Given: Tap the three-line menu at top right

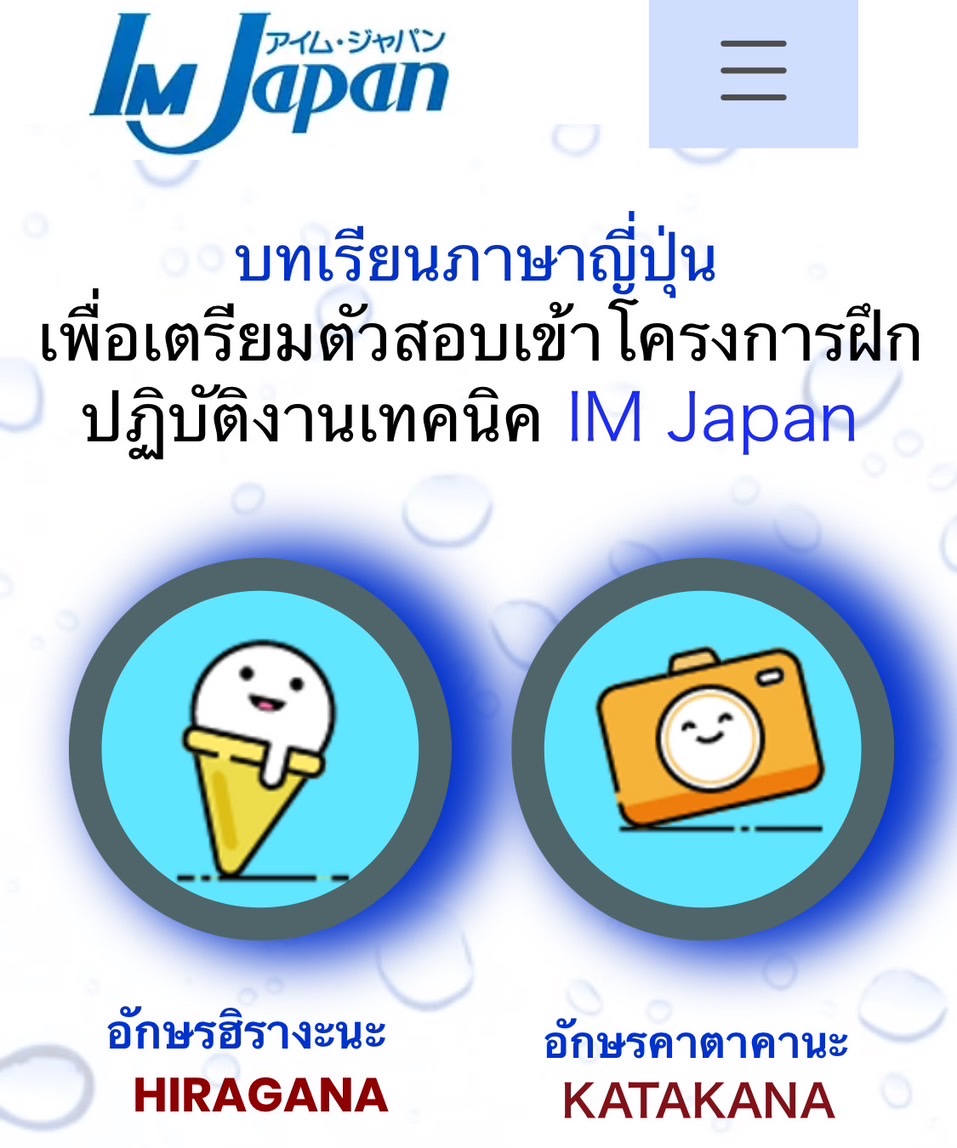Looking at the screenshot, I should click(x=752, y=72).
